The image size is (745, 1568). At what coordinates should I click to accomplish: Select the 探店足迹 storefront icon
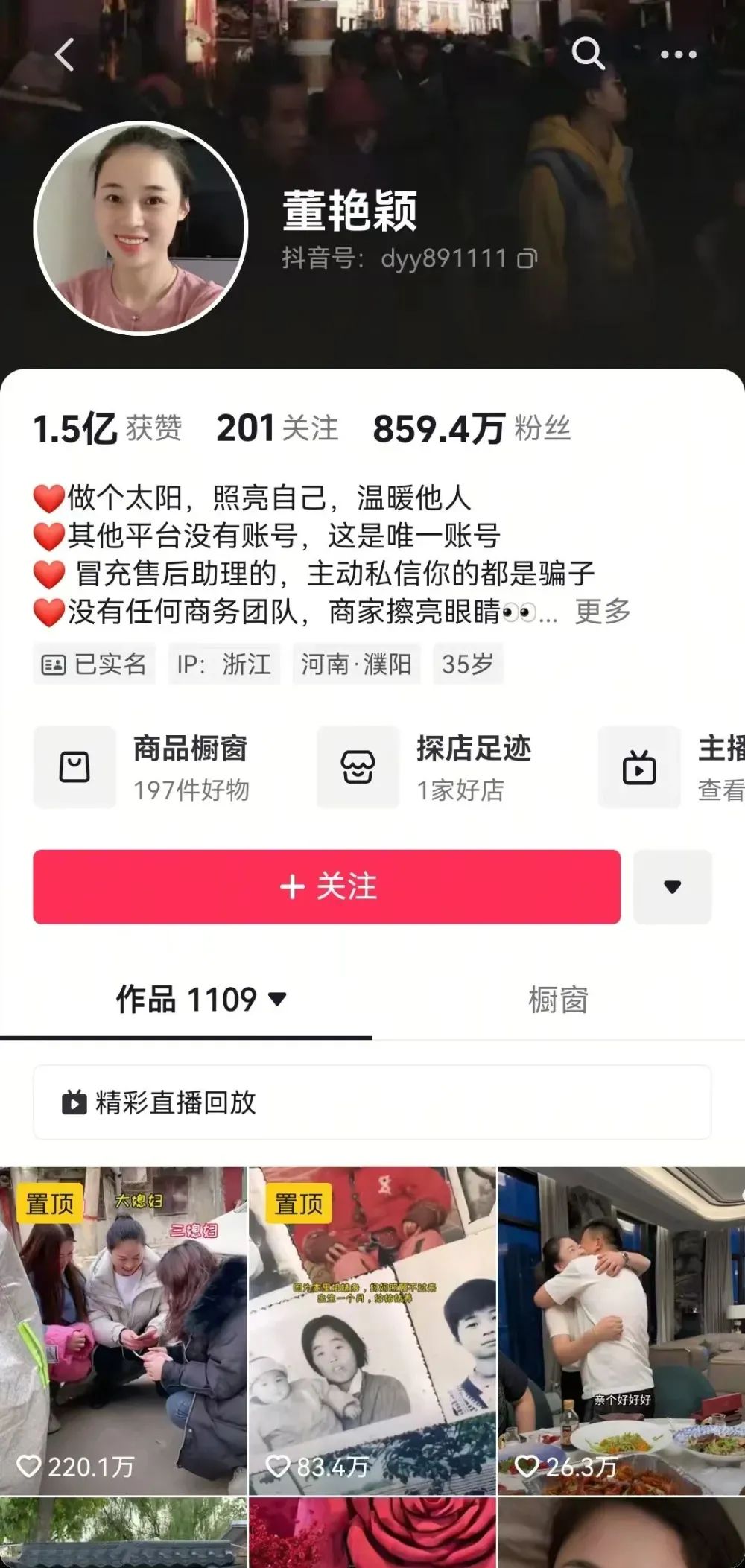pyautogui.click(x=358, y=767)
